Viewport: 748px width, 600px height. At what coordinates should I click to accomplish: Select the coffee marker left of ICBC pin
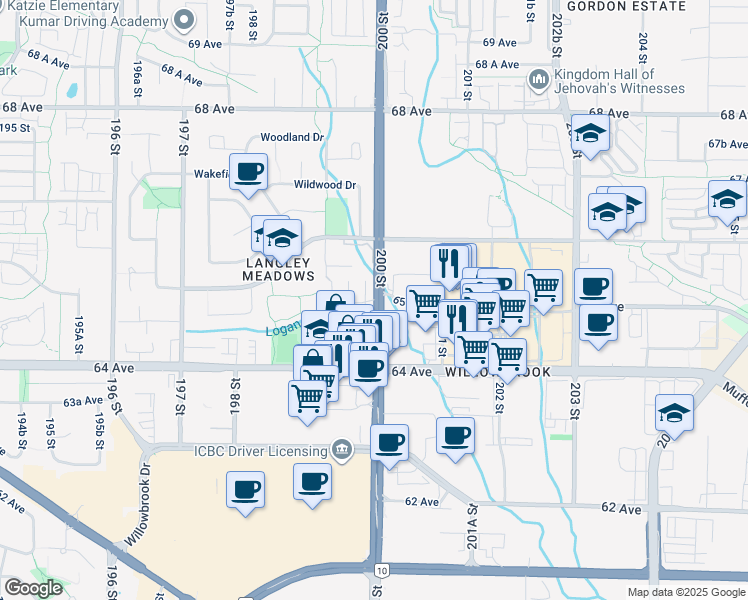pos(312,486)
